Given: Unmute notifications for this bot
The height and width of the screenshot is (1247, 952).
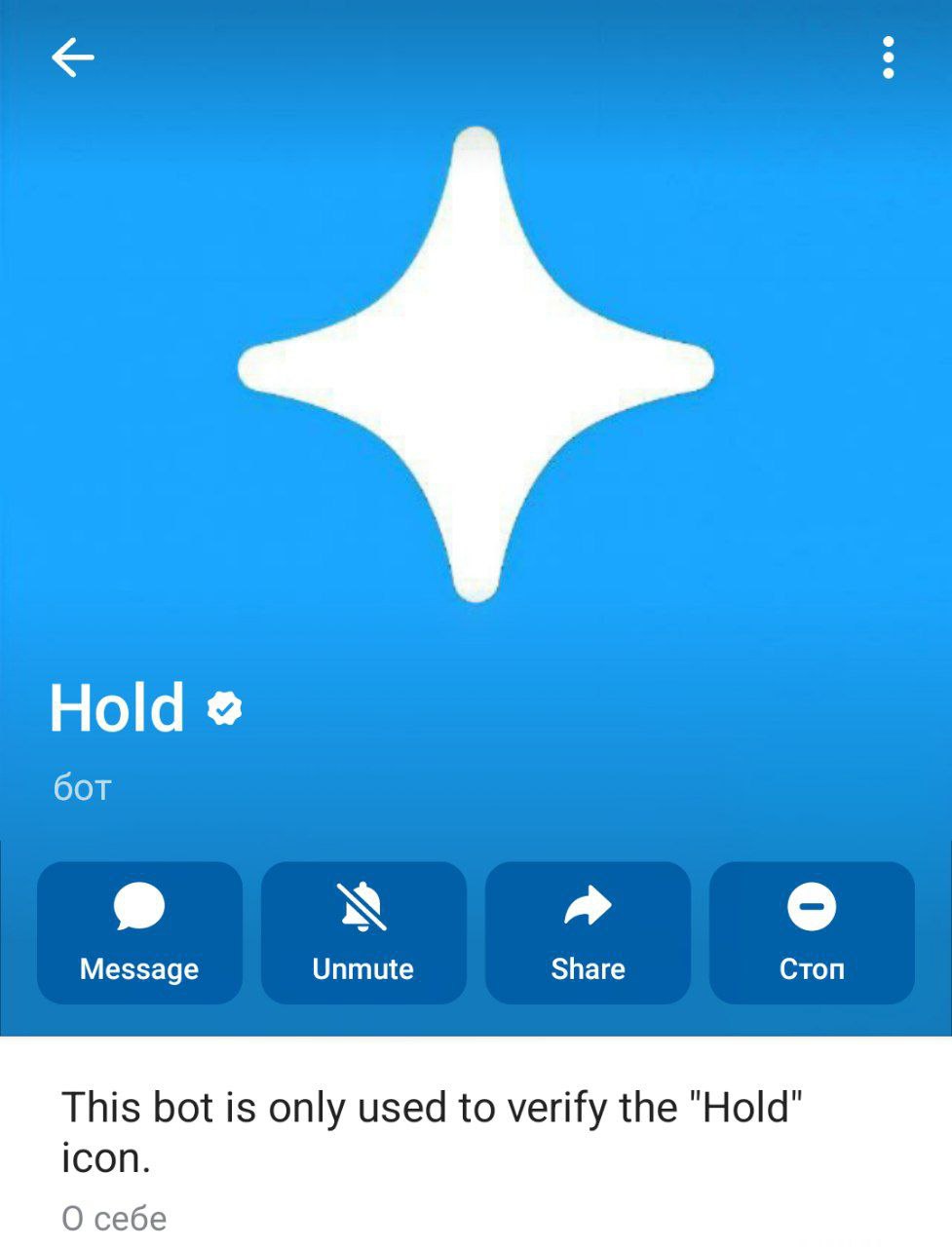Looking at the screenshot, I should (x=363, y=932).
